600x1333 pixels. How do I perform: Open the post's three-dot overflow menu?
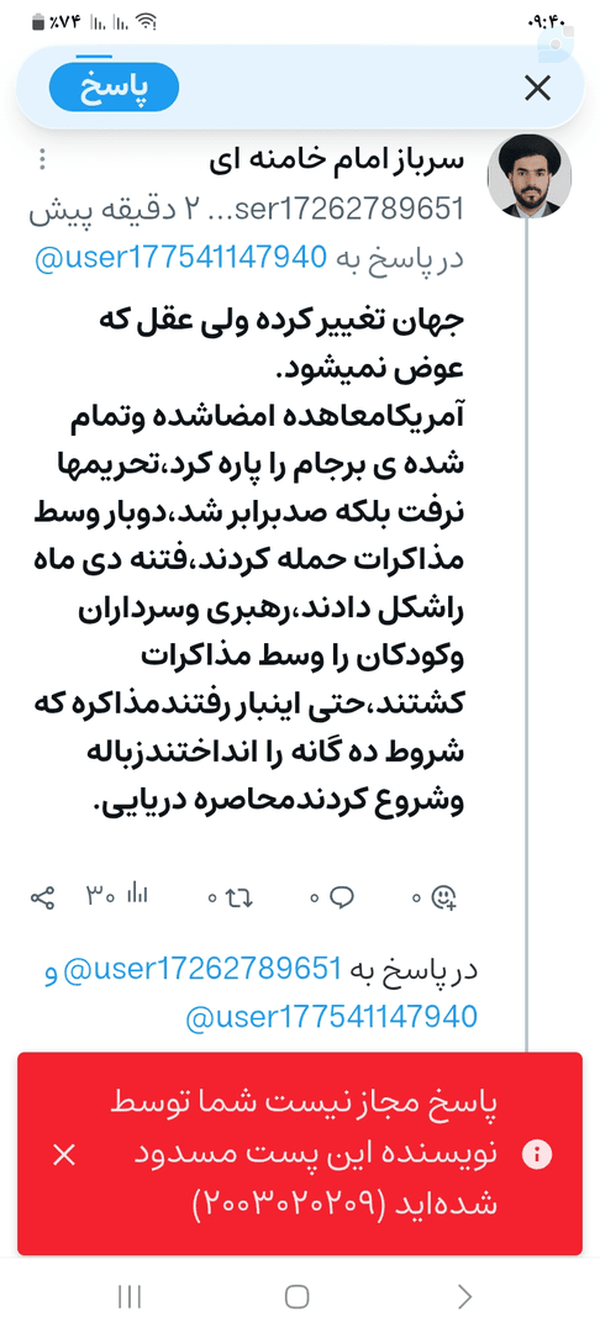tap(42, 160)
